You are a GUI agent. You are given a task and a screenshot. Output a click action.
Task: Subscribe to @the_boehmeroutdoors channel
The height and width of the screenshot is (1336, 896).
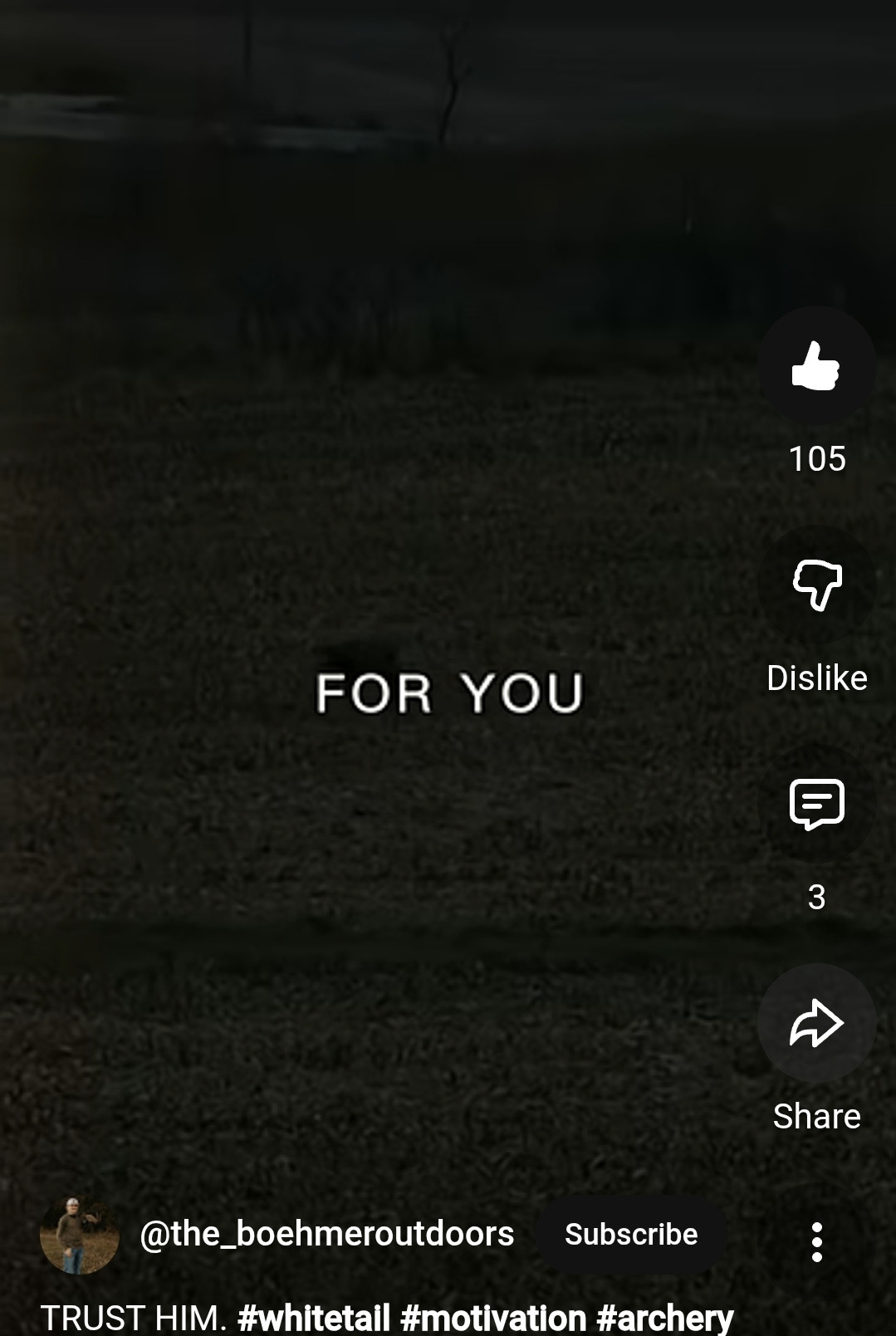pos(631,1235)
